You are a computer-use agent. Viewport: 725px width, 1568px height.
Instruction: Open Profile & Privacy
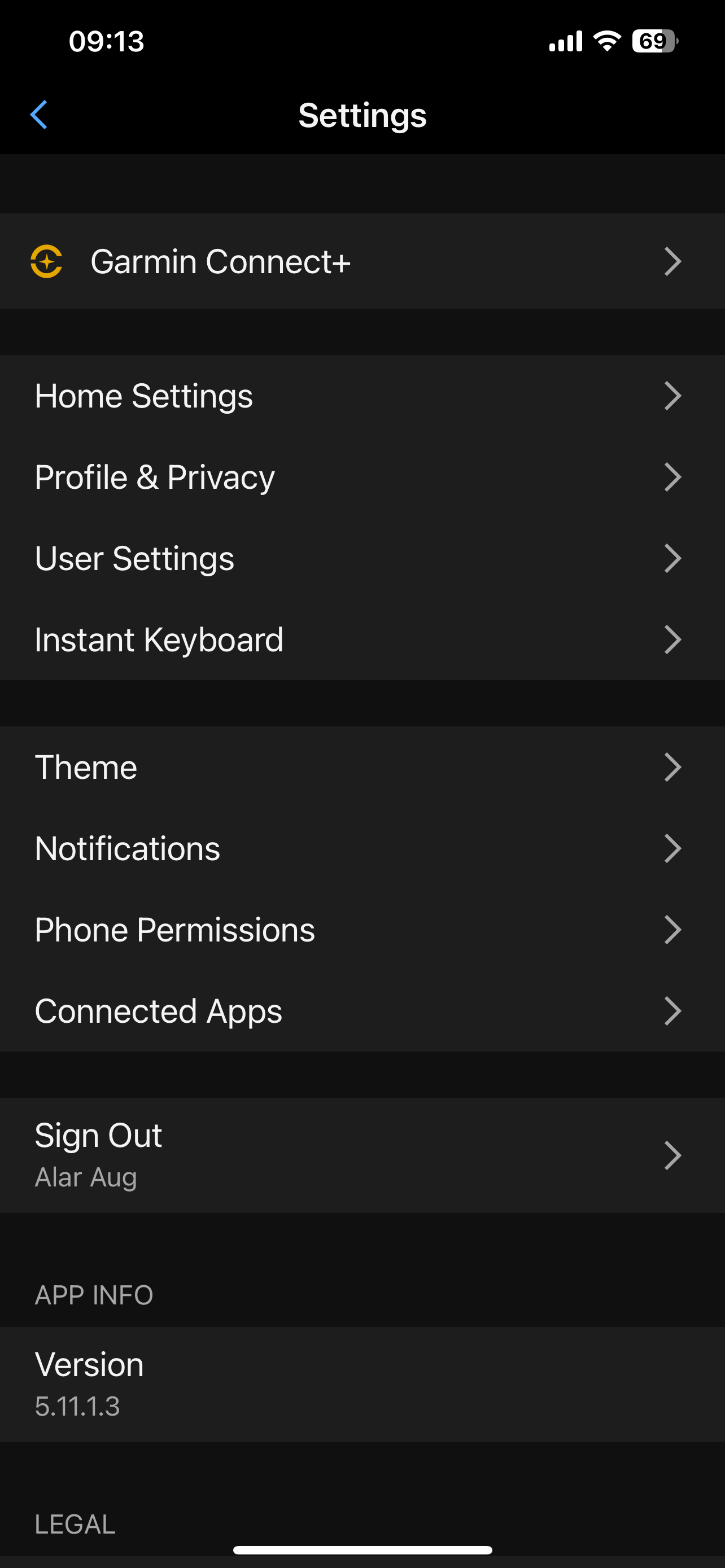coord(362,477)
